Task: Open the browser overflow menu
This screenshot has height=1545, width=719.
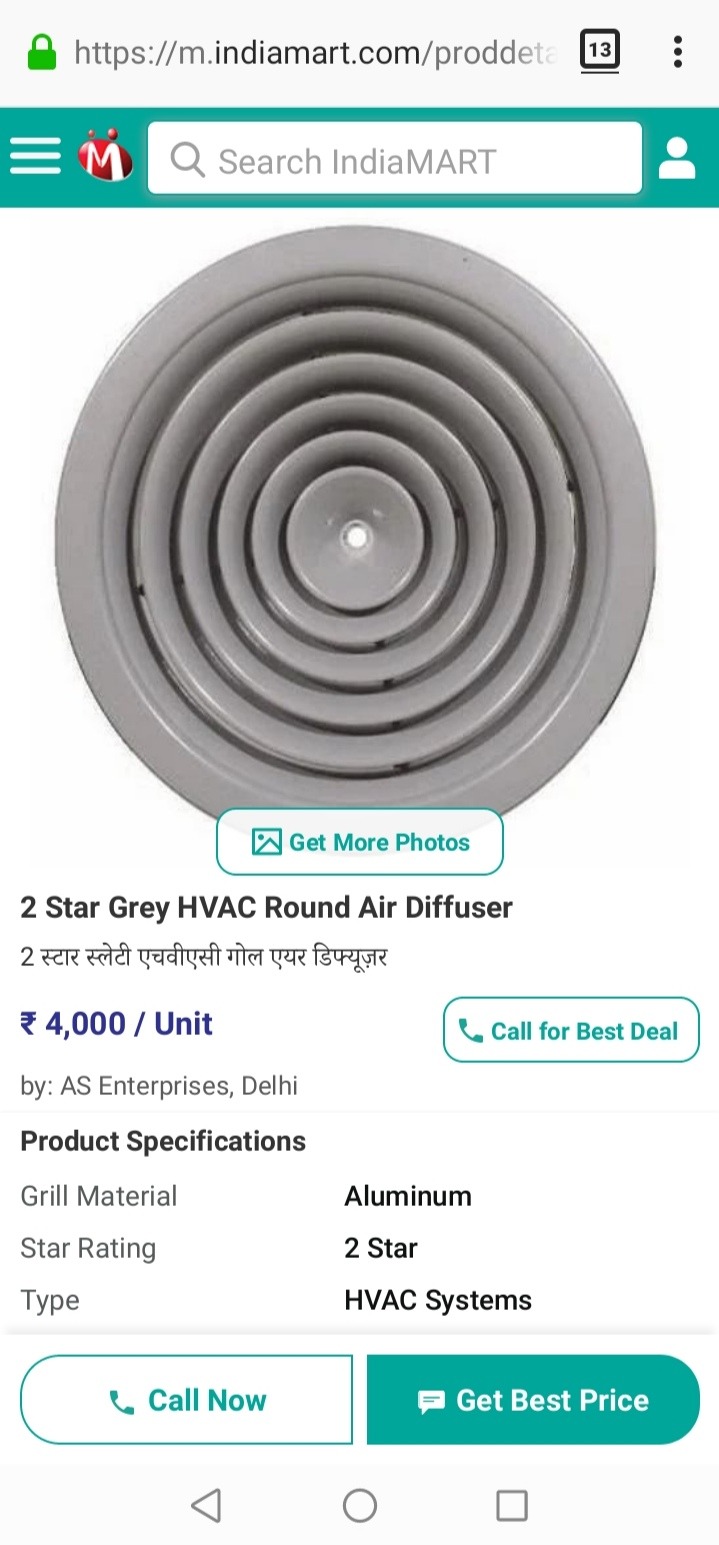Action: (x=677, y=51)
